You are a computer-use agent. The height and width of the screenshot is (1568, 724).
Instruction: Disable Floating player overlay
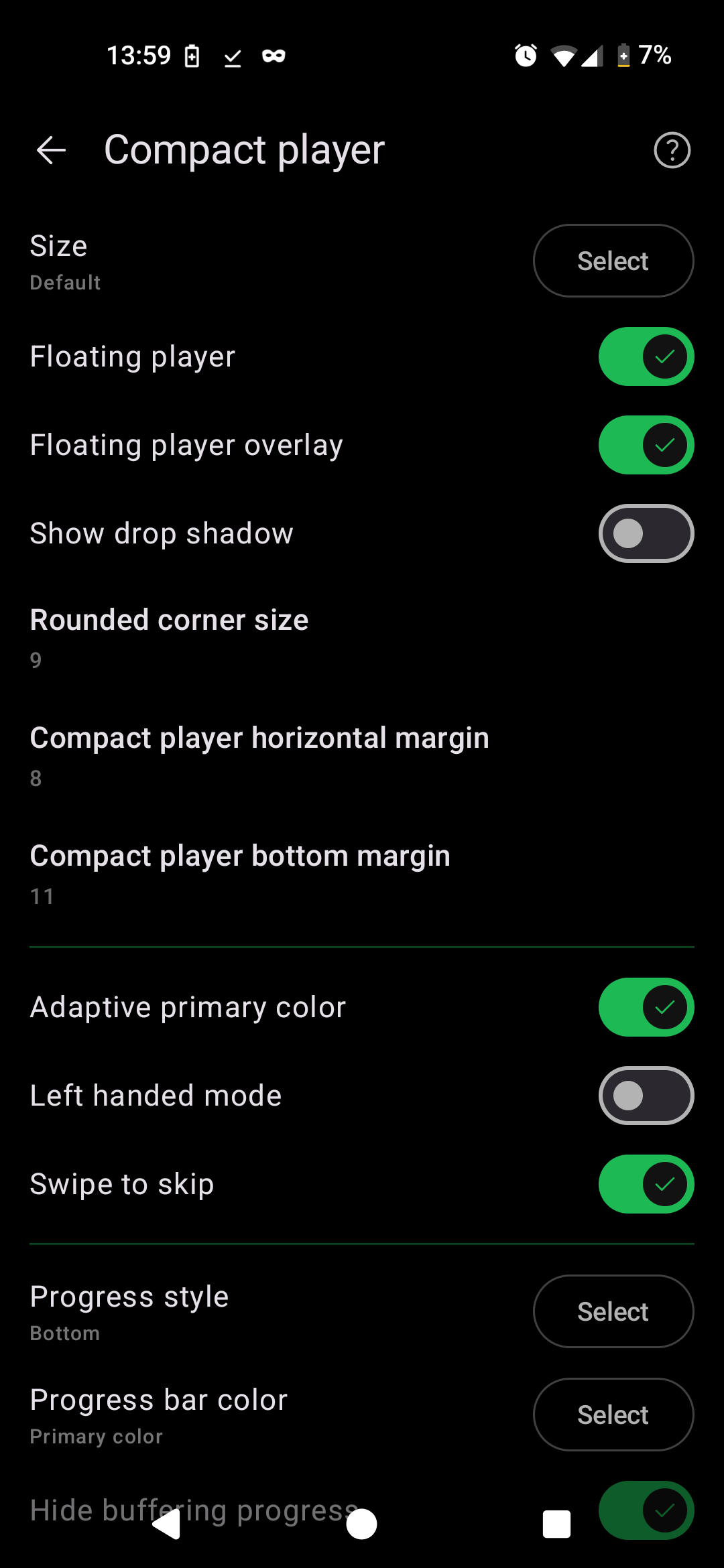tap(646, 445)
